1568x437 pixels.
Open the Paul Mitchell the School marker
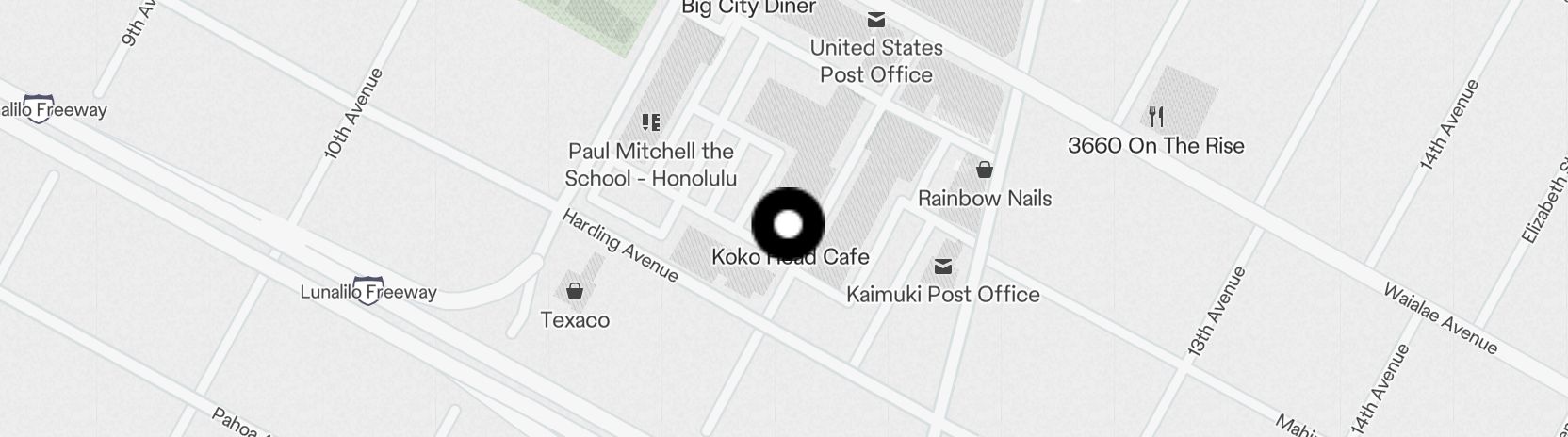pos(650,122)
